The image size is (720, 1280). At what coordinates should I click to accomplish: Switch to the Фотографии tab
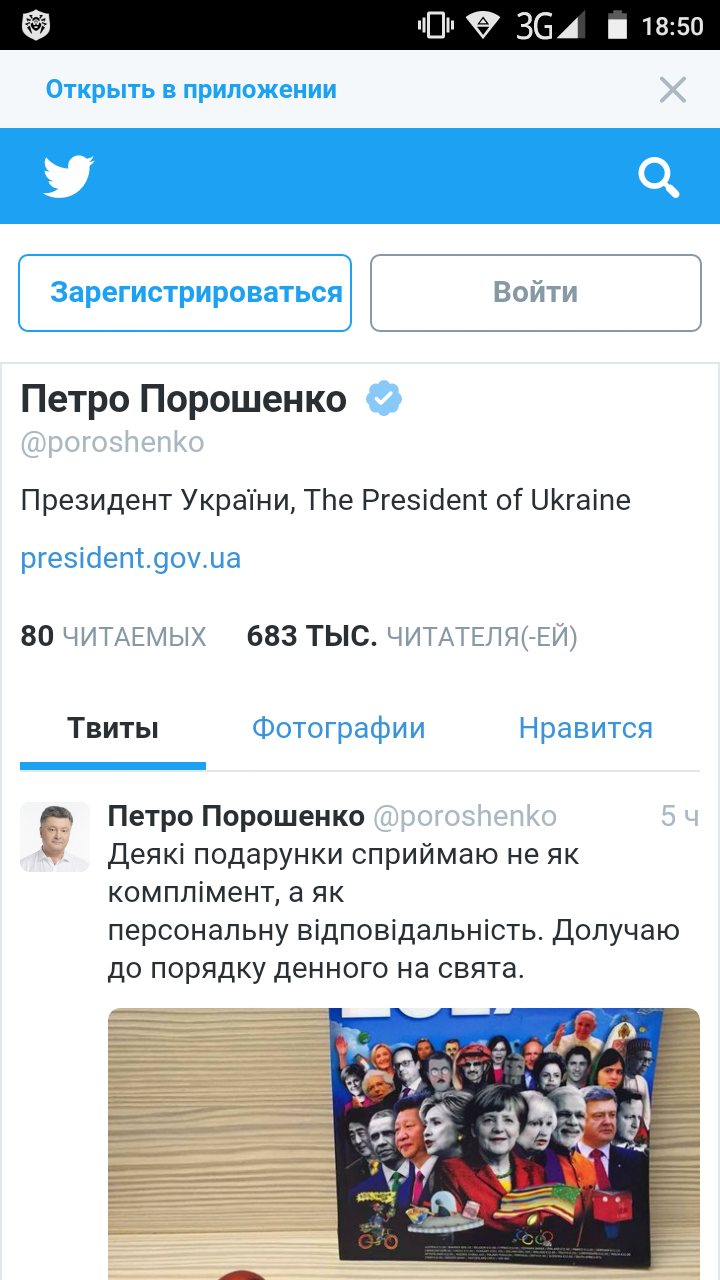point(338,728)
